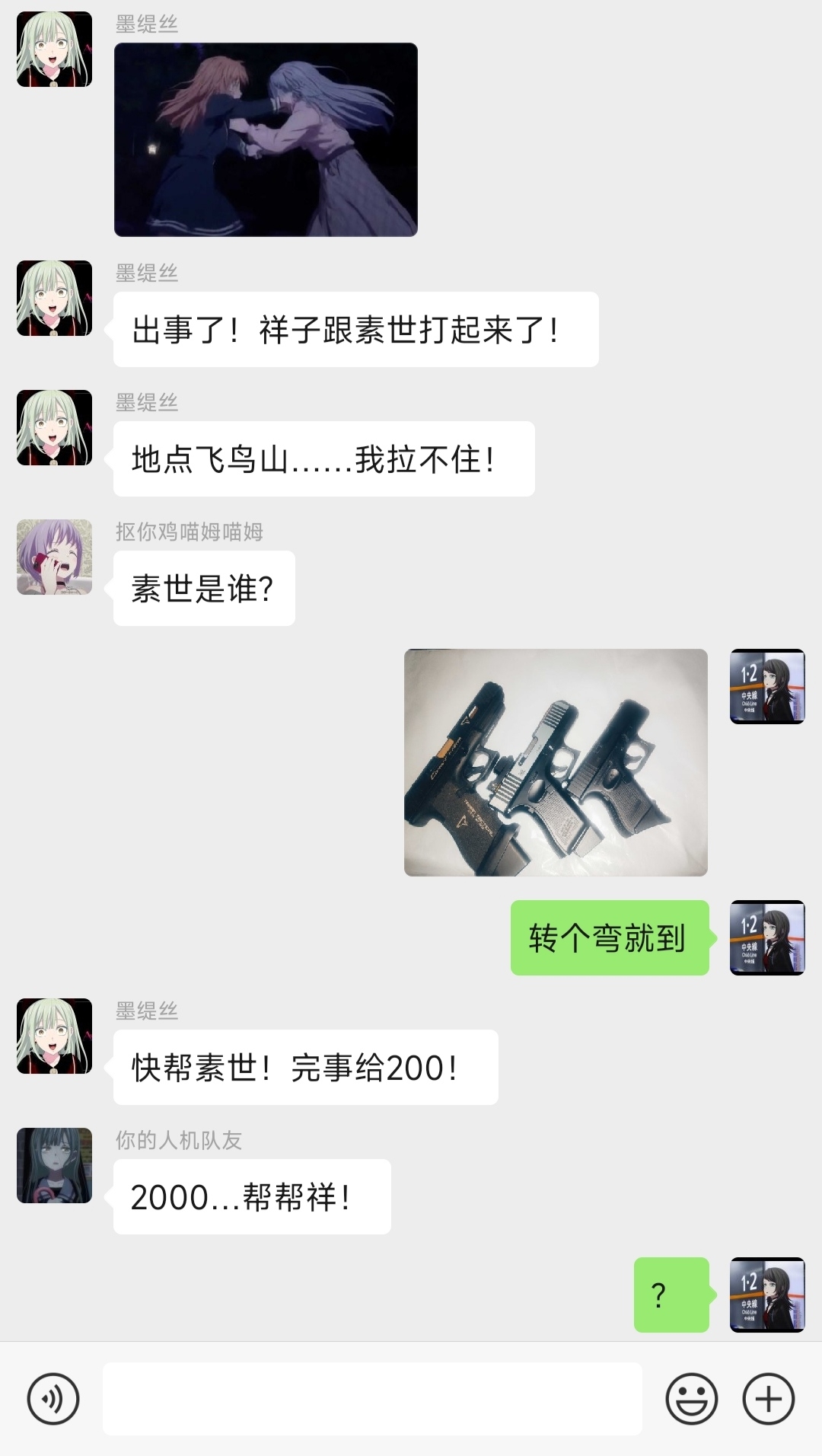Tap 墨缇丝's avatar beside 出事了 message
Viewport: 822px width, 1456px height.
click(54, 298)
